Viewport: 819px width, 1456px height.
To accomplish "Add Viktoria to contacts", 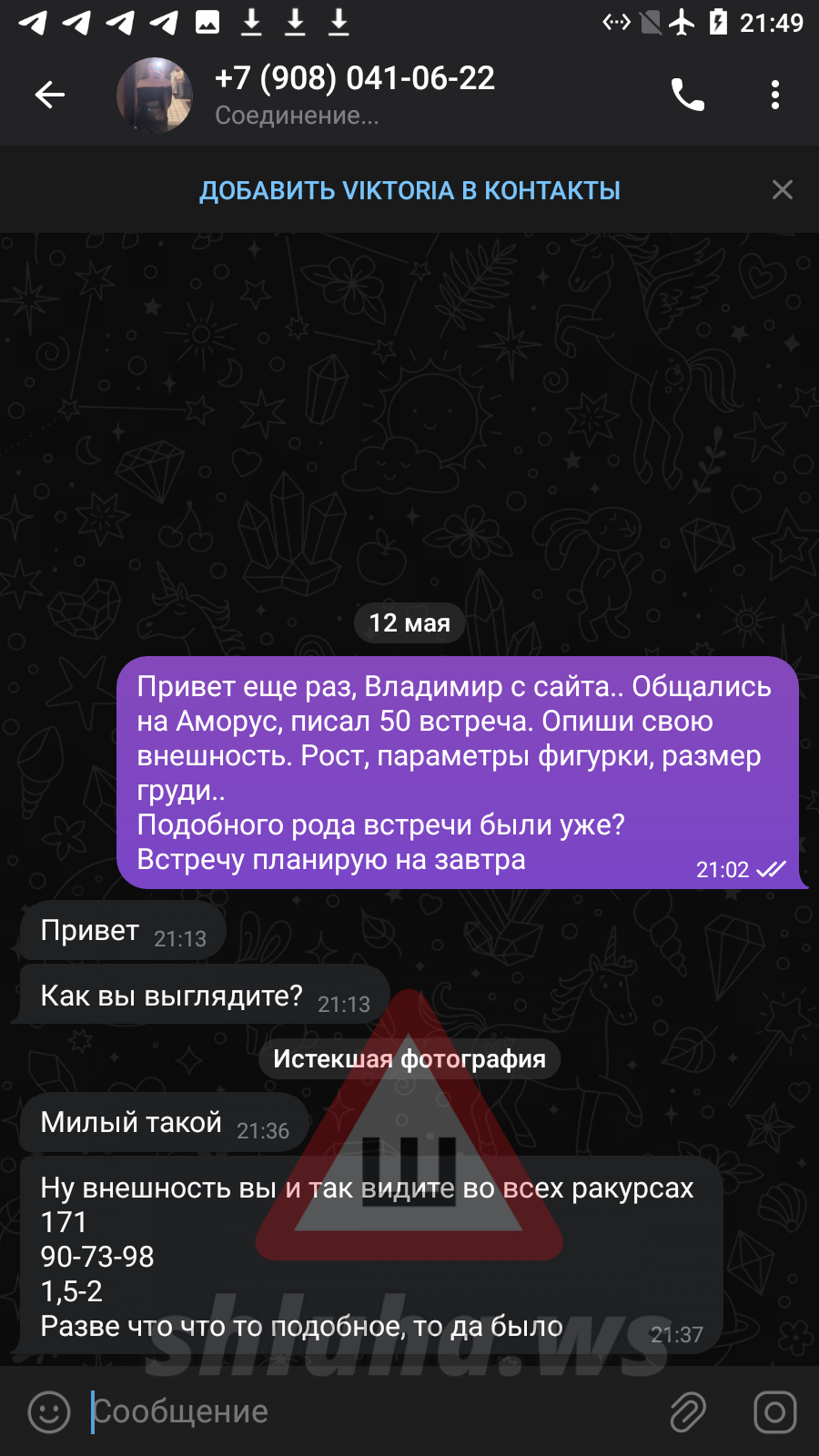I will pos(409,191).
